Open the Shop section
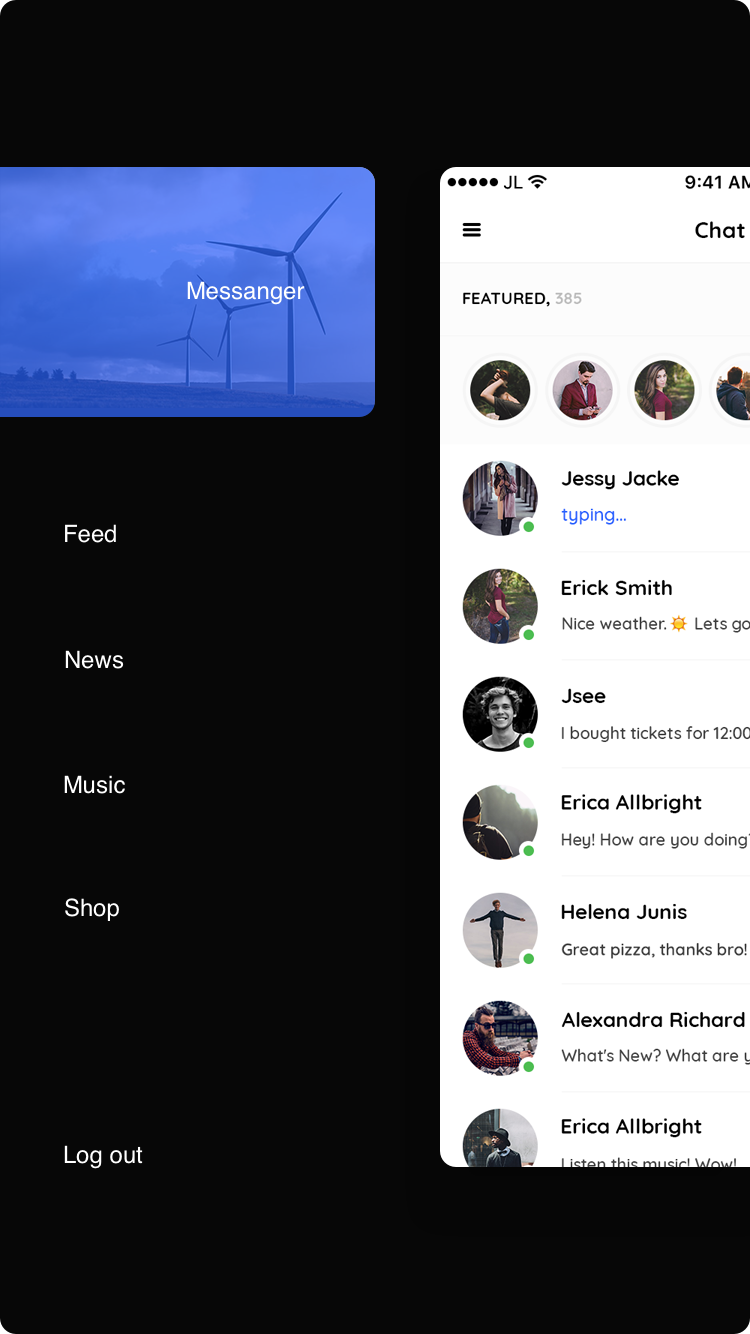Screen dimensions: 750x1334 (92, 908)
